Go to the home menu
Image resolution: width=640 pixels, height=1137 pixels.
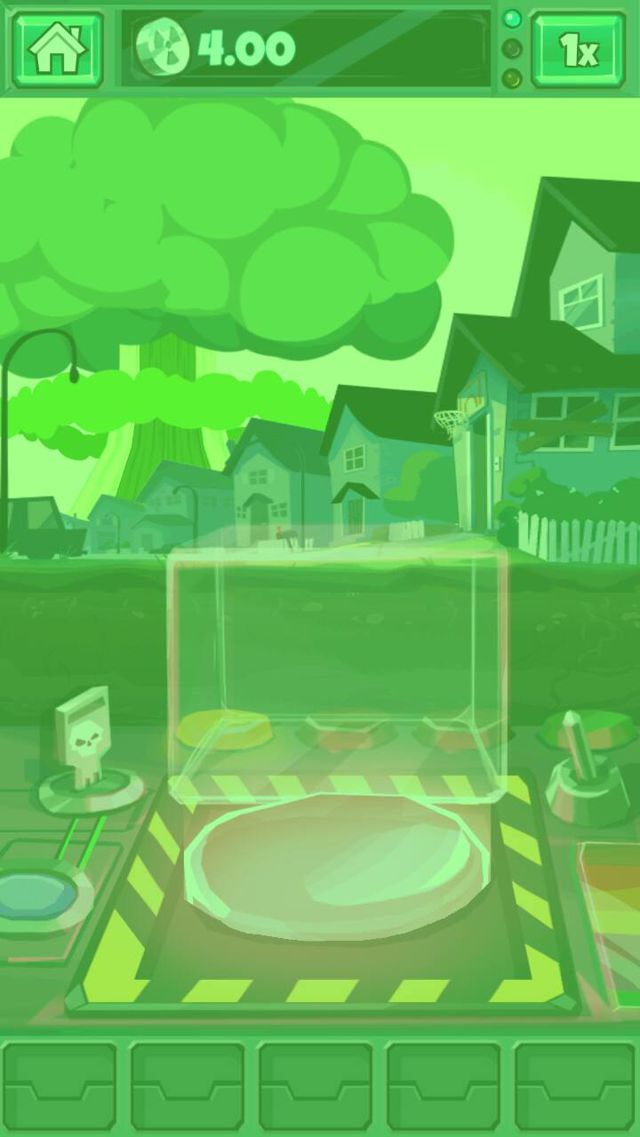tap(57, 49)
